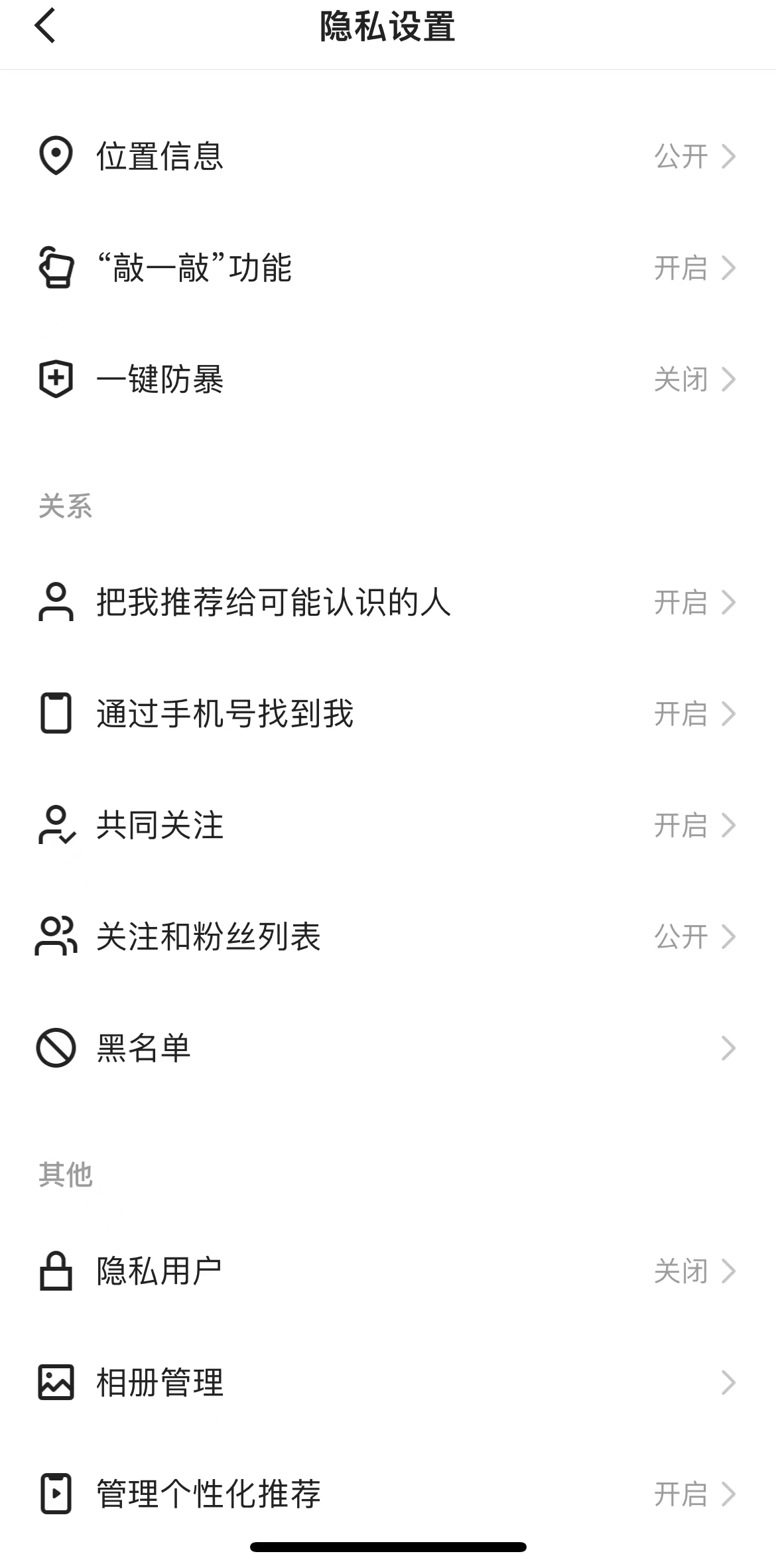Open the 黑名单 detail page chevron
Image resolution: width=776 pixels, height=1568 pixels.
pos(730,1049)
